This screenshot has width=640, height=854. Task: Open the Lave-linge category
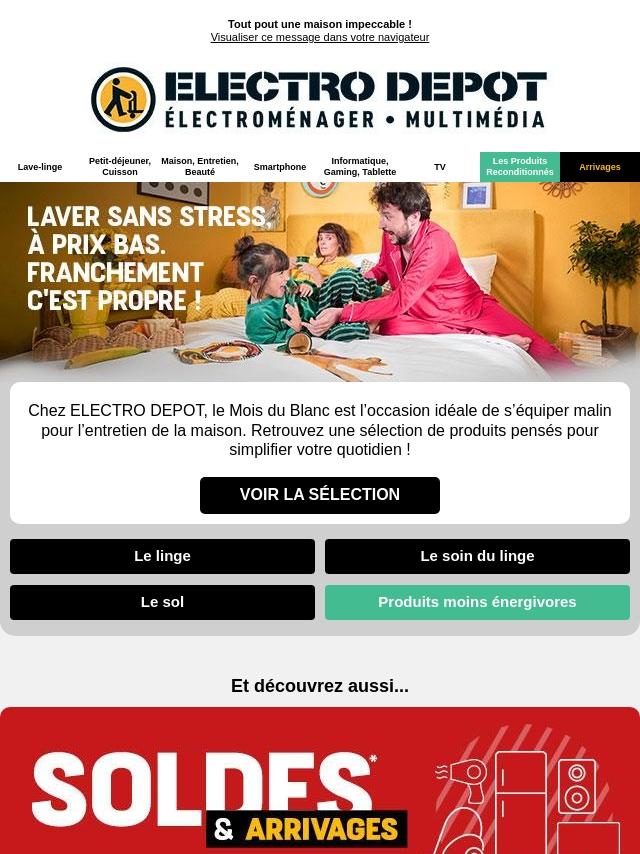click(40, 167)
